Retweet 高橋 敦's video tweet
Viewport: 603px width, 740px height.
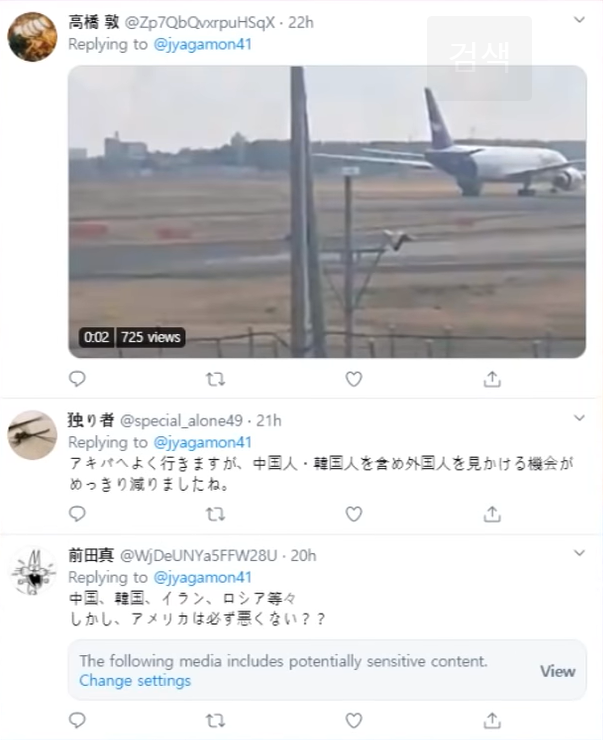point(215,379)
